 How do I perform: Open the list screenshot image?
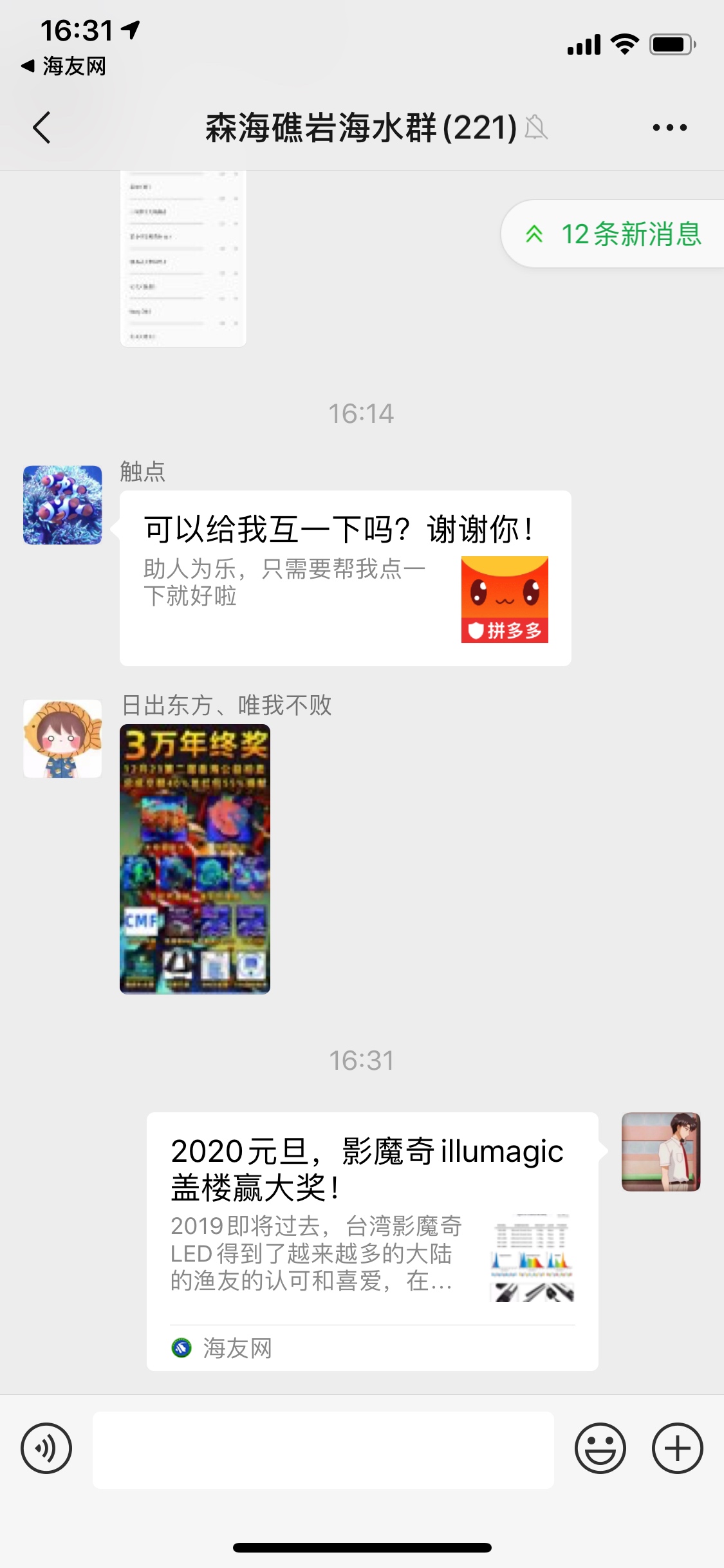click(183, 258)
